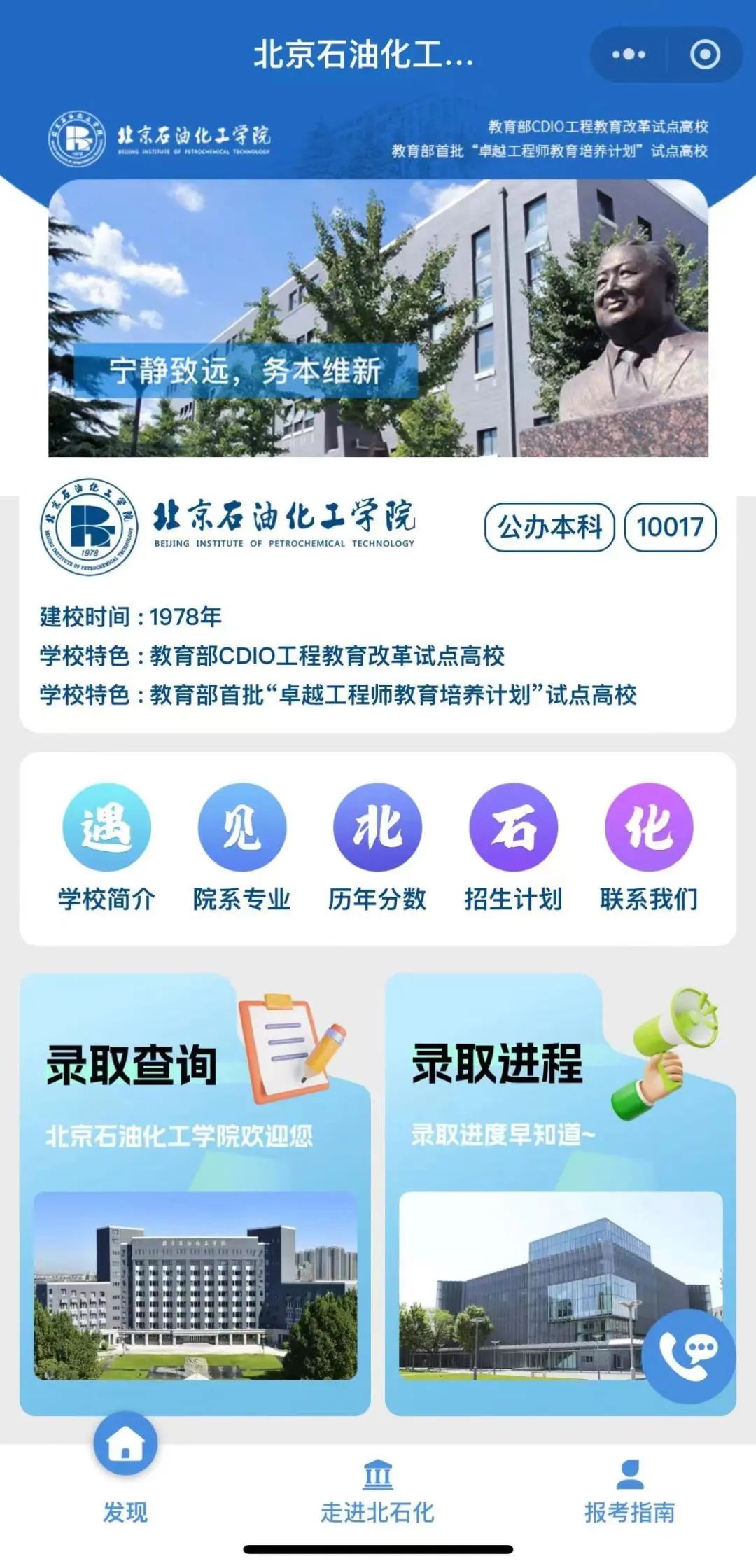Open the mini program more options menu
The height and width of the screenshot is (1568, 756).
pyautogui.click(x=628, y=55)
